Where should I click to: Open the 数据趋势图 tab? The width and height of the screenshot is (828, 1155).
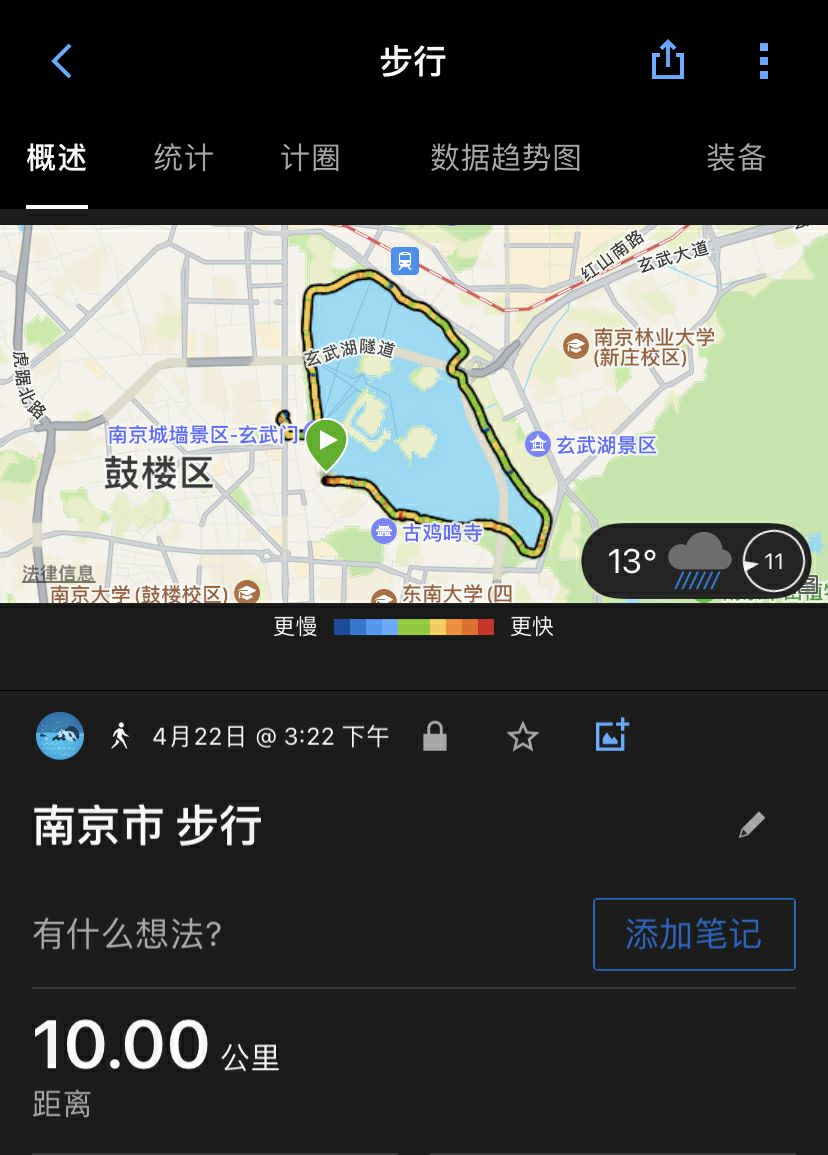506,158
